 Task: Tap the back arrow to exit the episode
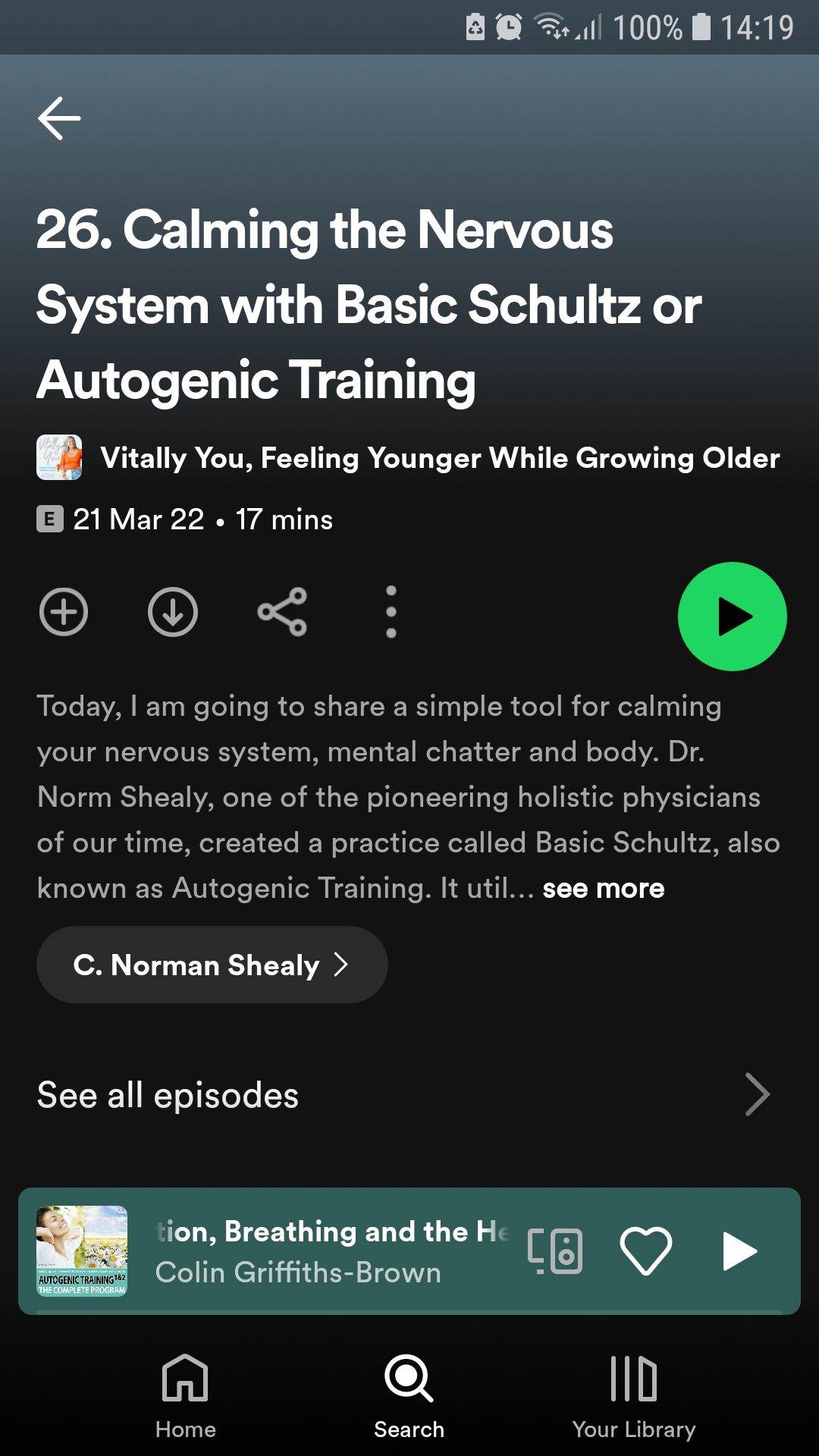coord(59,117)
